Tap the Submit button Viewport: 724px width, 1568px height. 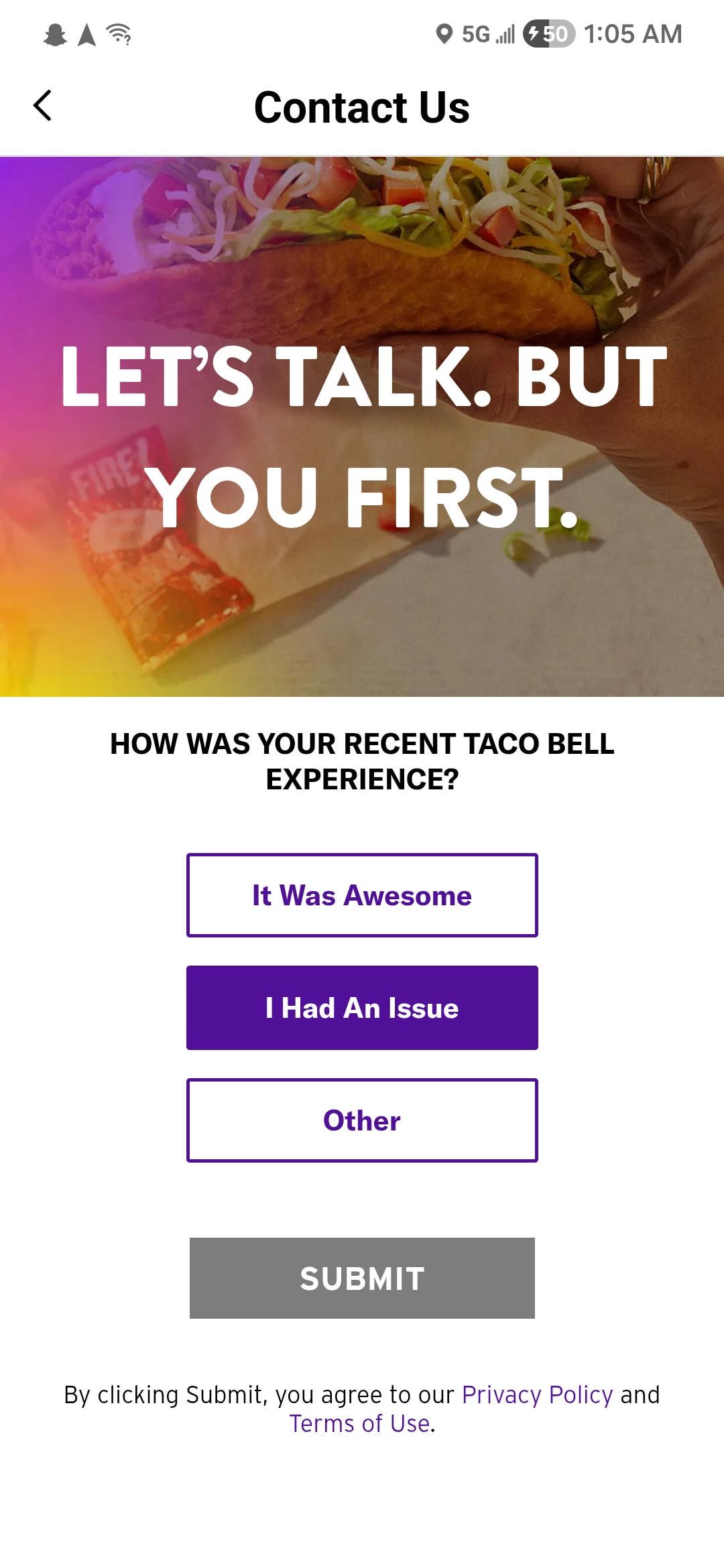pyautogui.click(x=362, y=1278)
